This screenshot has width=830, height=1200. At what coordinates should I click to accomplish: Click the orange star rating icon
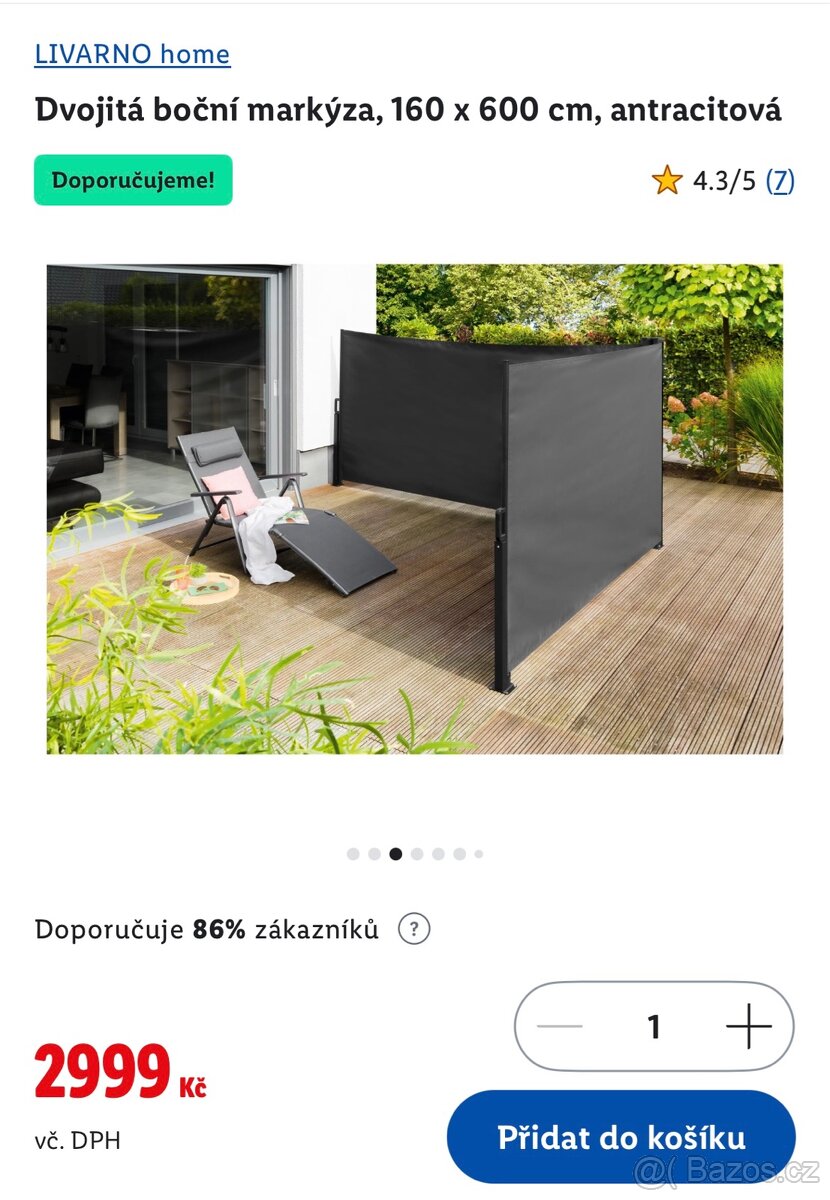coord(667,181)
